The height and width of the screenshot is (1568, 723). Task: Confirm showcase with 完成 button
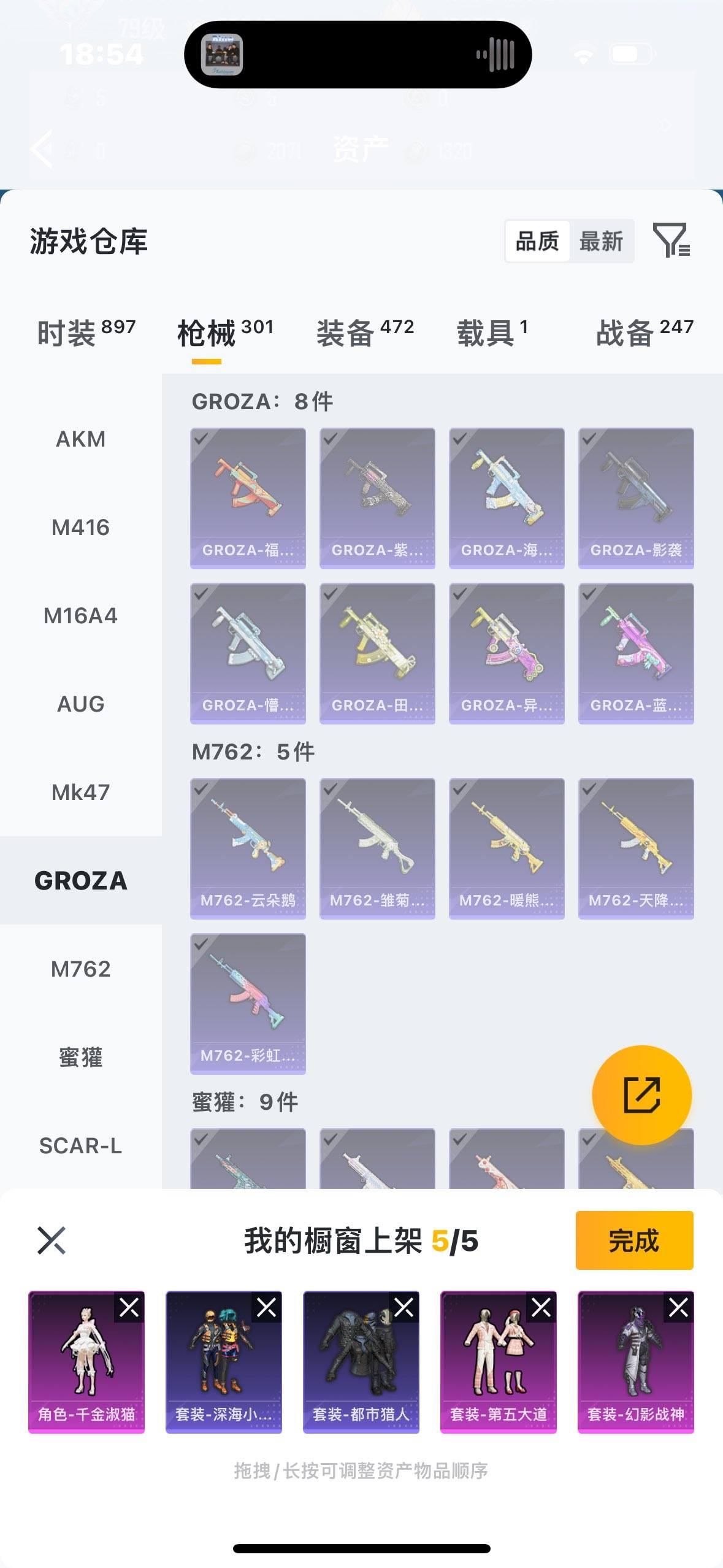(634, 1240)
